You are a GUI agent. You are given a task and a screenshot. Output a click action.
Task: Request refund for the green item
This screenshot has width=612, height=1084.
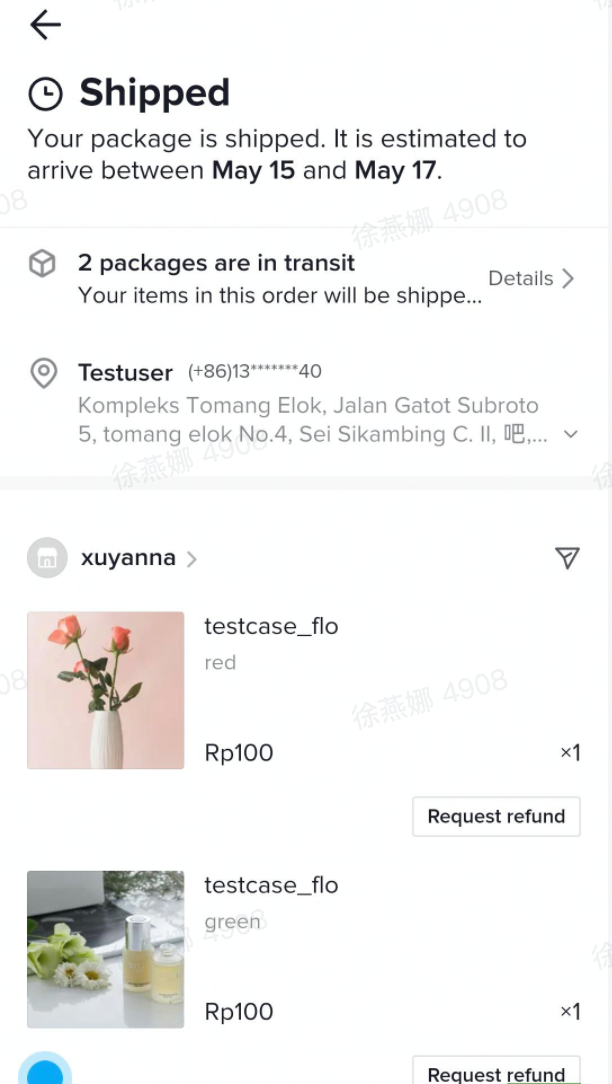[x=496, y=1072]
